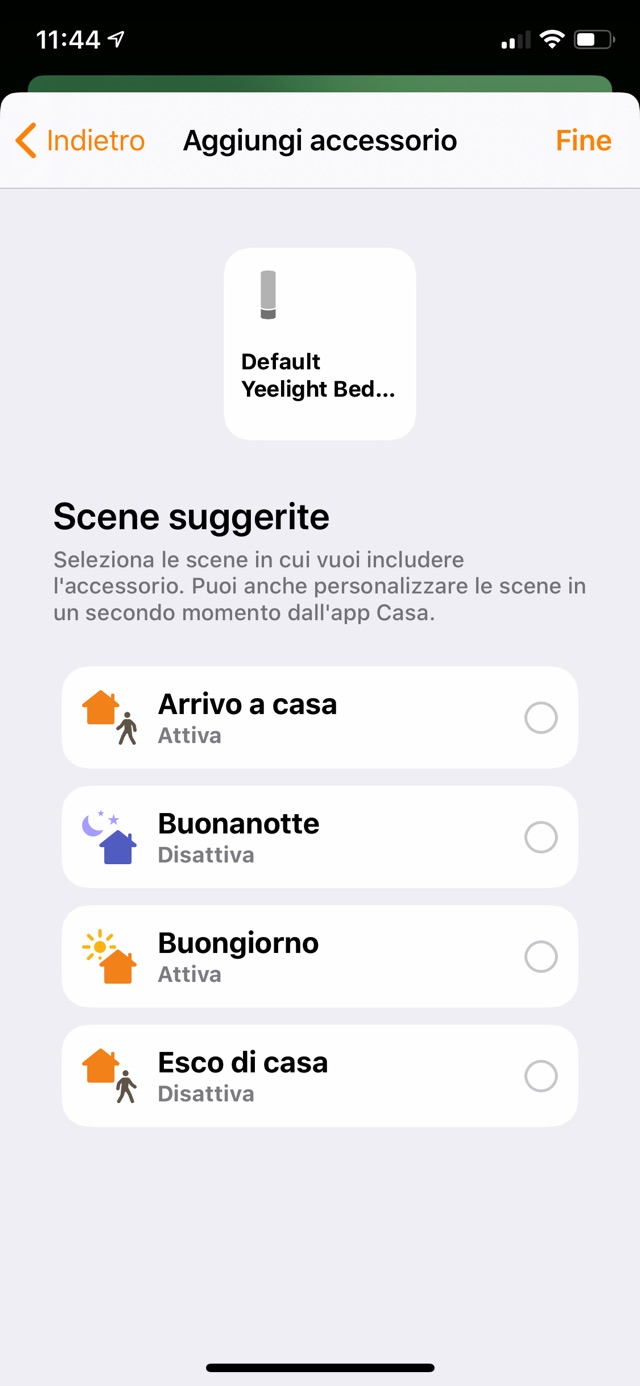The width and height of the screenshot is (640, 1386).
Task: Choose the Buongiorno scene
Action: 540,957
